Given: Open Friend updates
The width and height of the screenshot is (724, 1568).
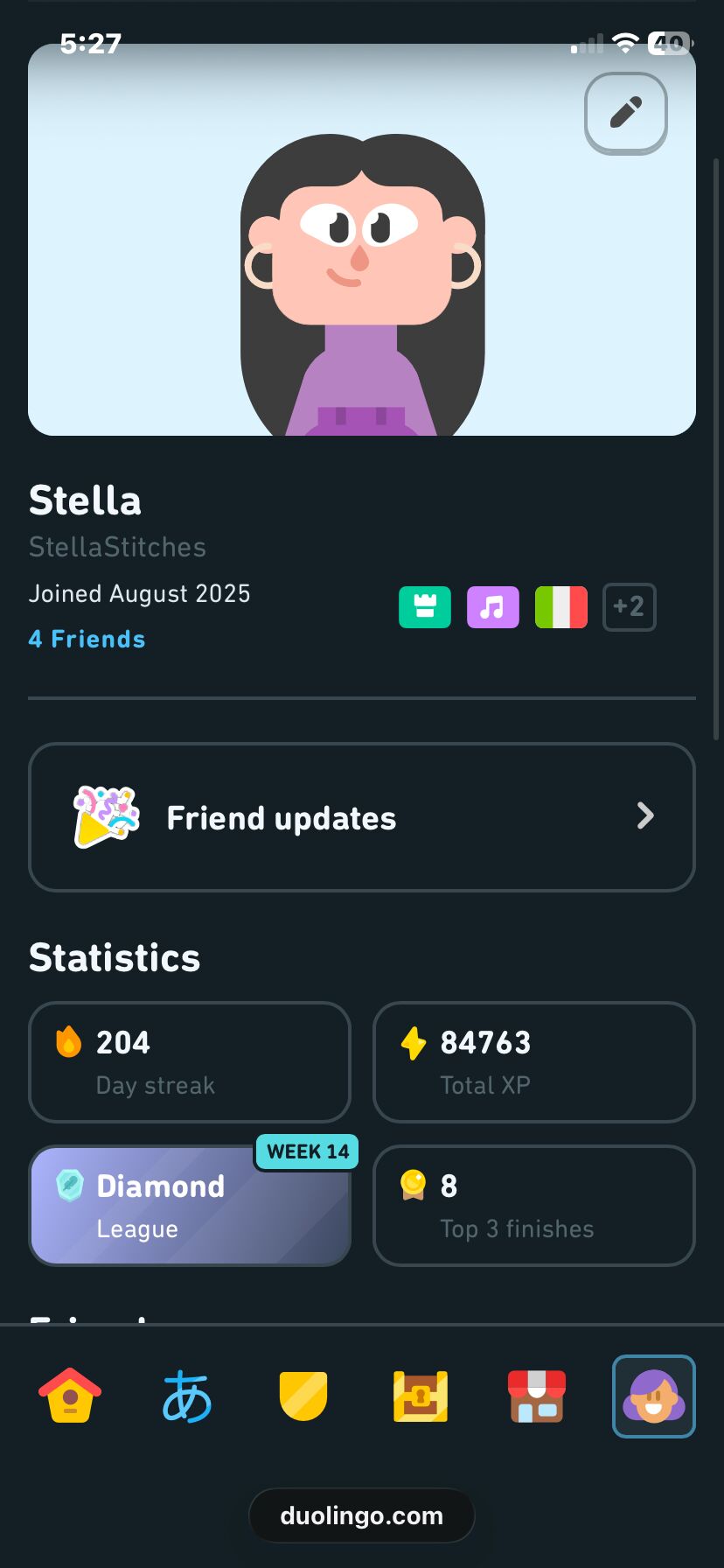Looking at the screenshot, I should click(x=362, y=817).
